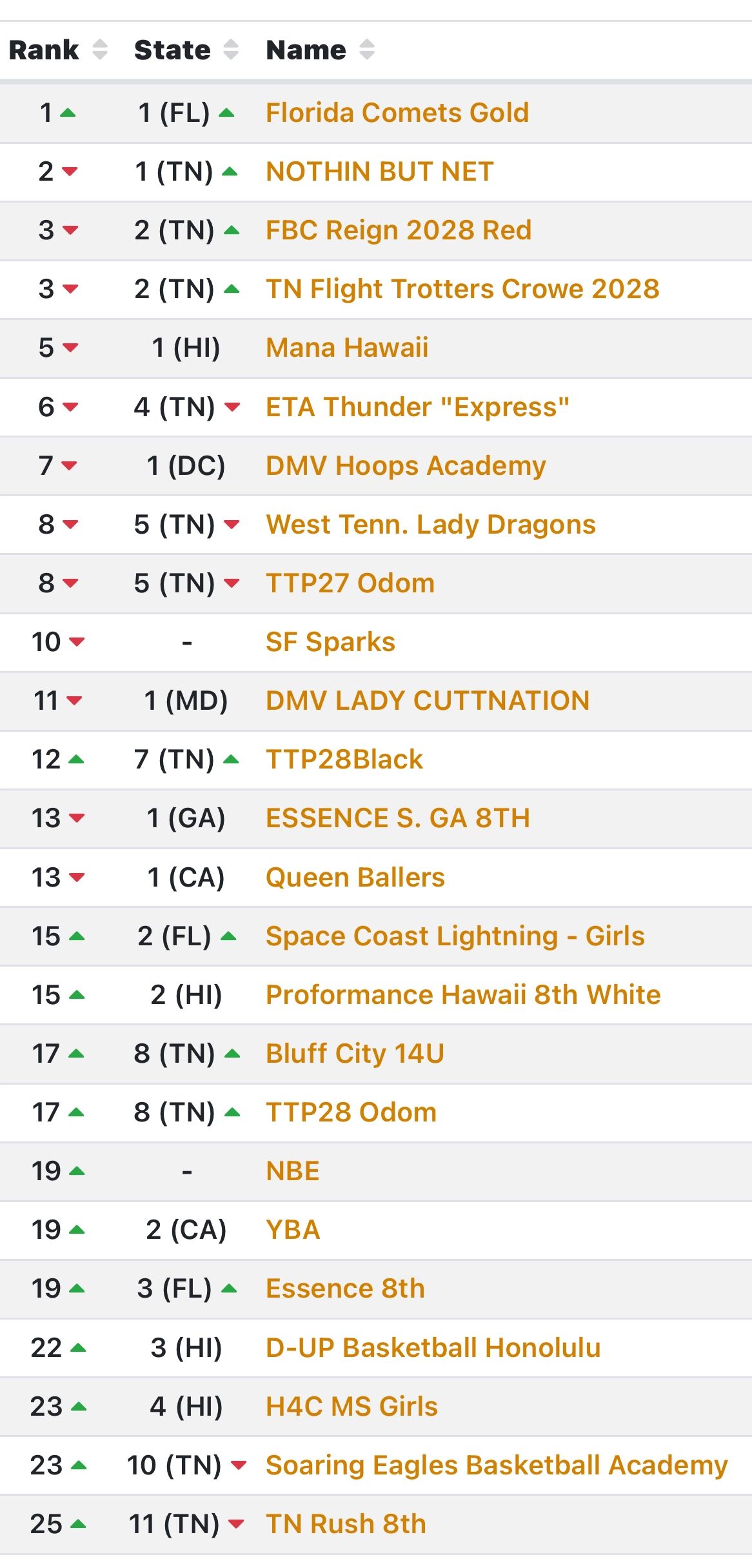View DMV Hoops Academy
752x1568 pixels.
click(x=406, y=466)
